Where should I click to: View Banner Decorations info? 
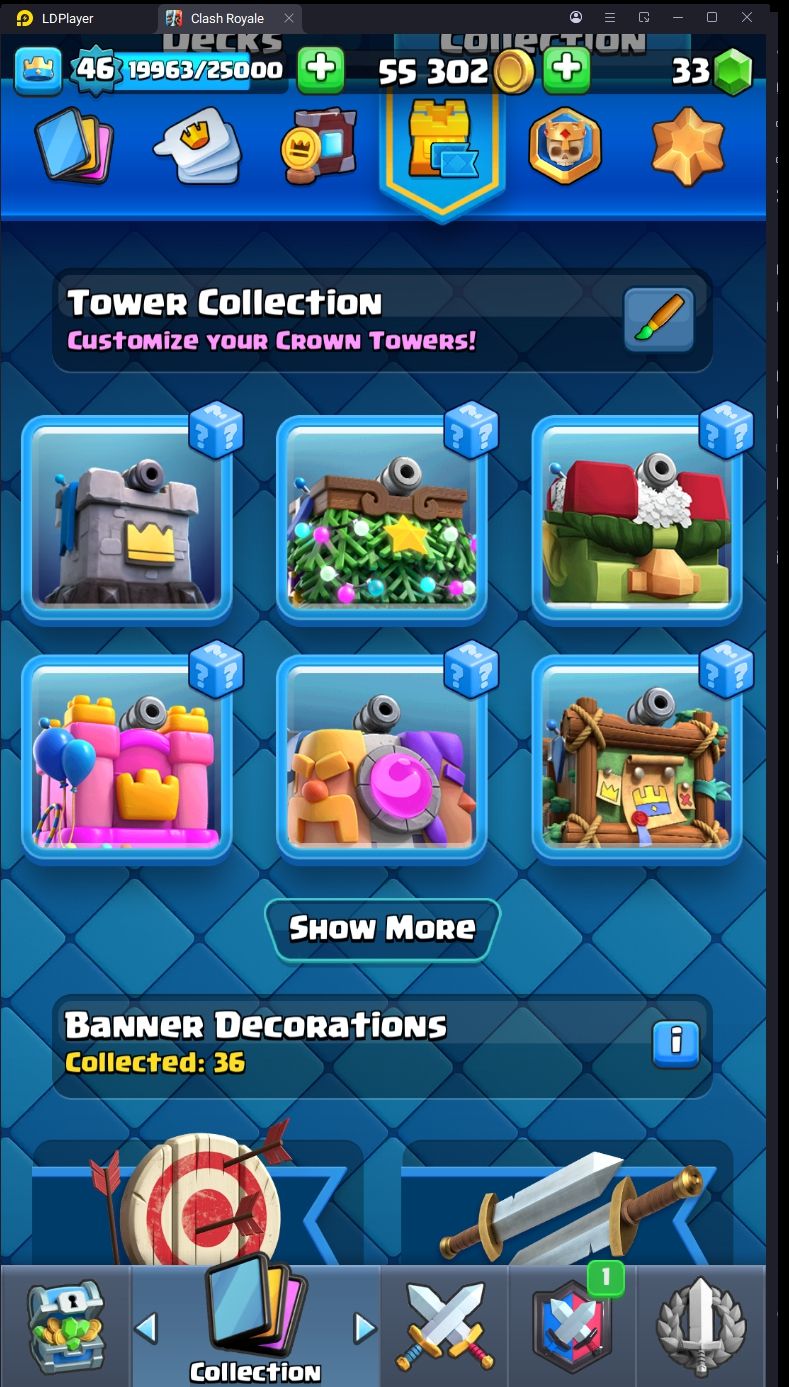[676, 1042]
